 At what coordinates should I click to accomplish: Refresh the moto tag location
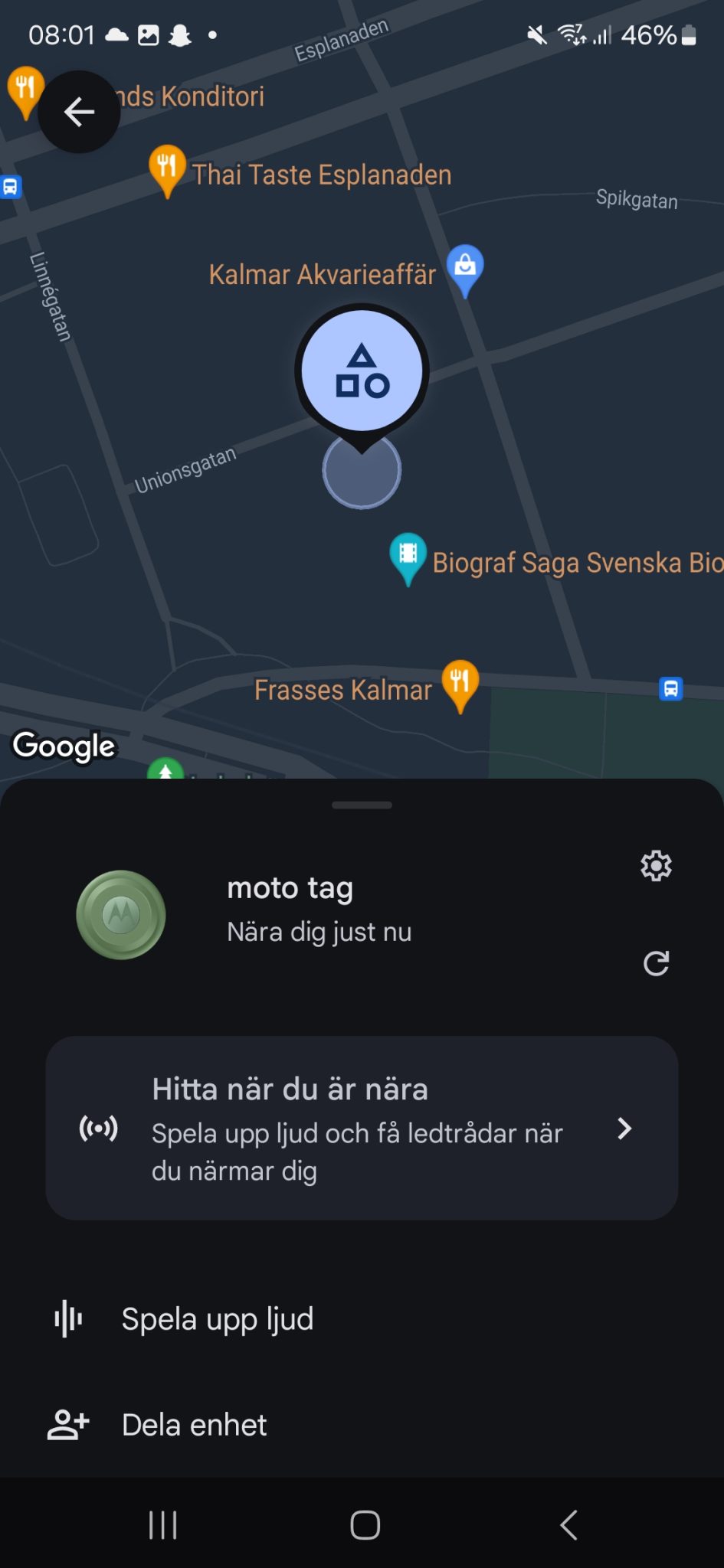656,963
